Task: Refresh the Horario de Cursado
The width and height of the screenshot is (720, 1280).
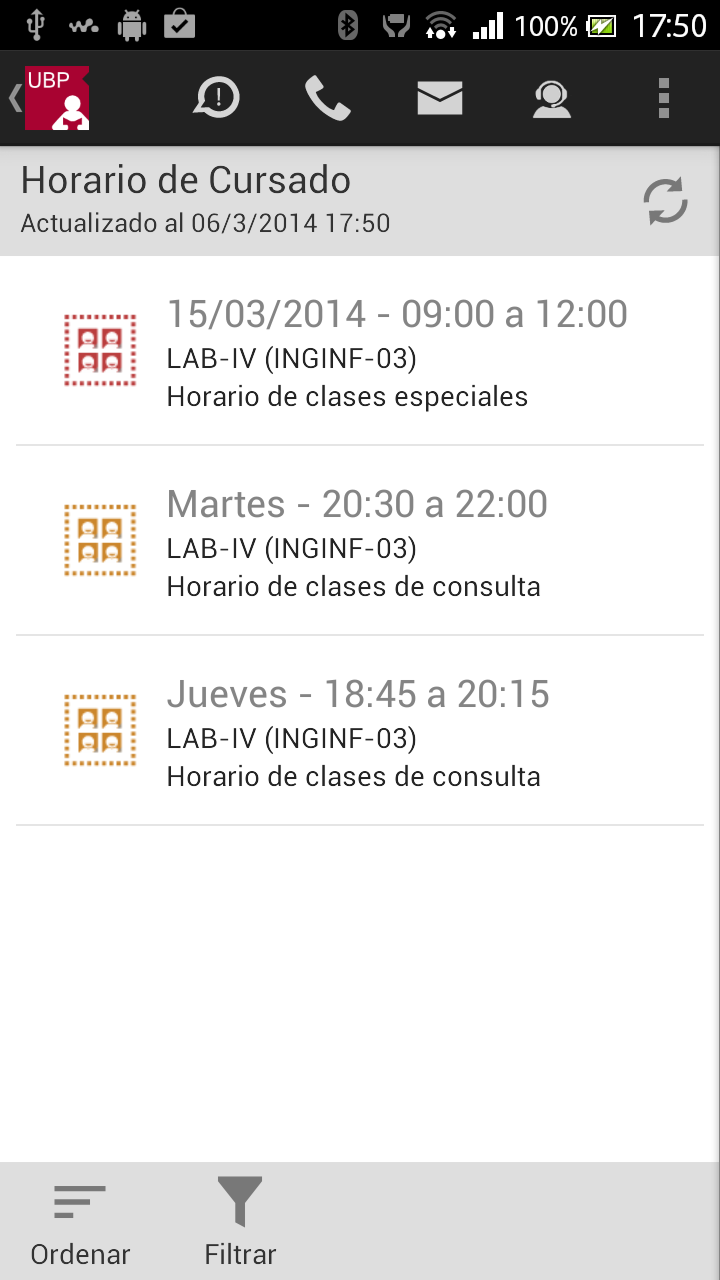Action: click(665, 201)
